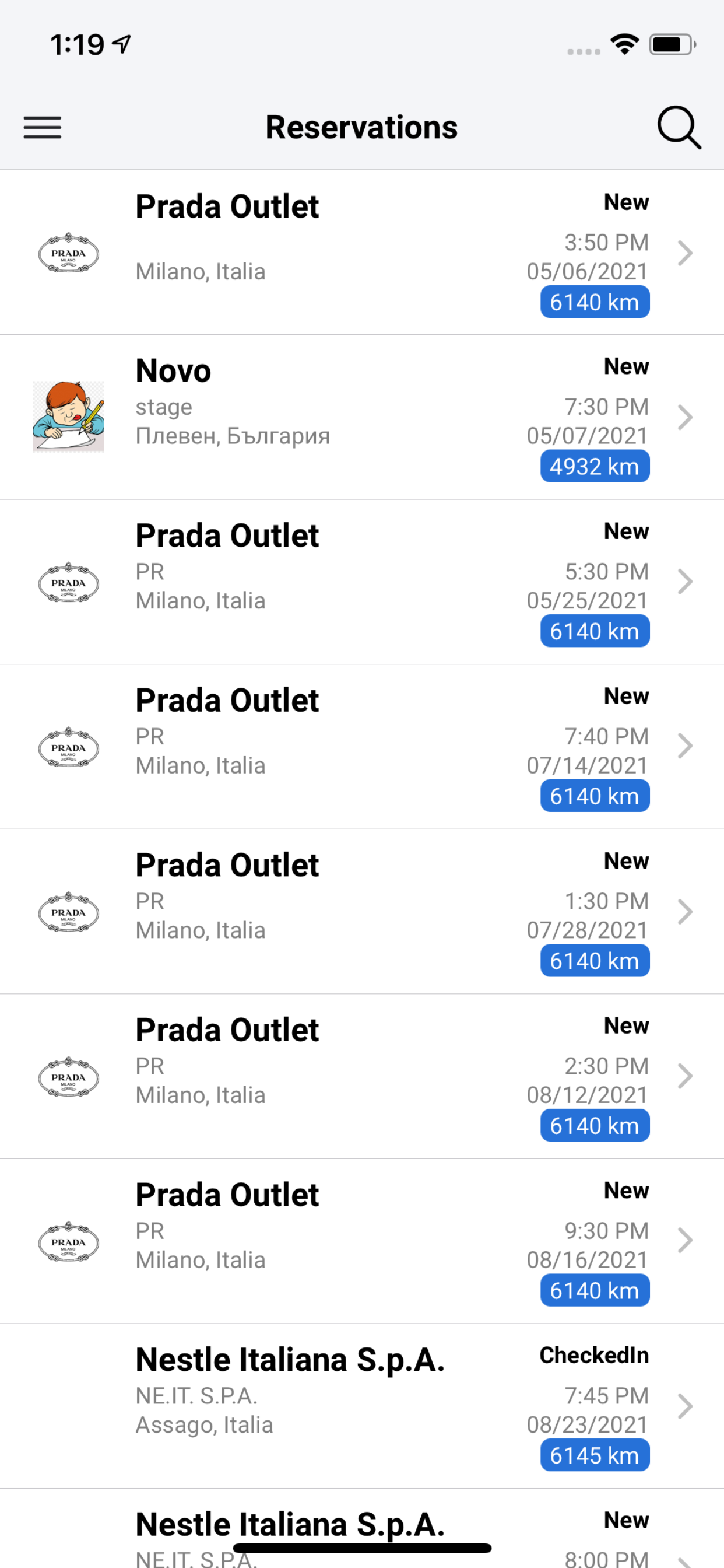Open Prada Outlet reservation on 07/28/2021
724x1568 pixels.
click(362, 912)
